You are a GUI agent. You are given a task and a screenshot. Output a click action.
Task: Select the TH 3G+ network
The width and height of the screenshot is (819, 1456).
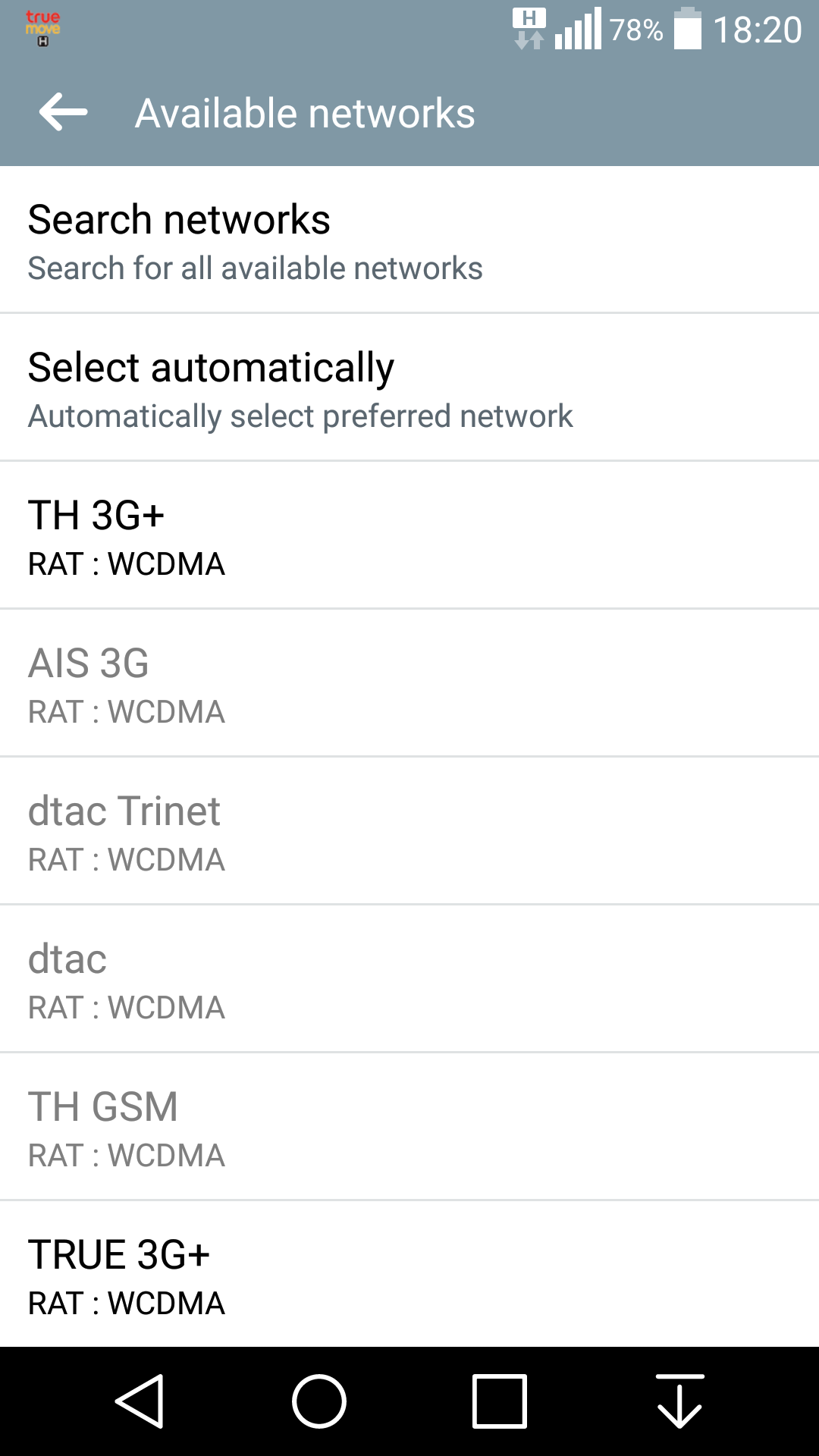(409, 535)
